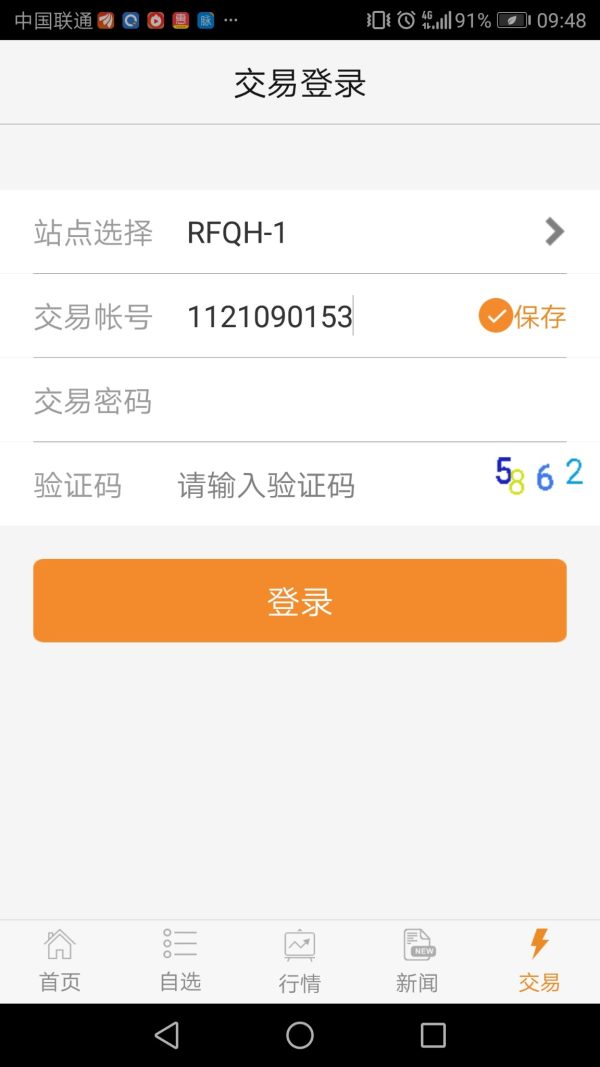
Task: Tap the system back navigation button
Action: coord(167,1035)
